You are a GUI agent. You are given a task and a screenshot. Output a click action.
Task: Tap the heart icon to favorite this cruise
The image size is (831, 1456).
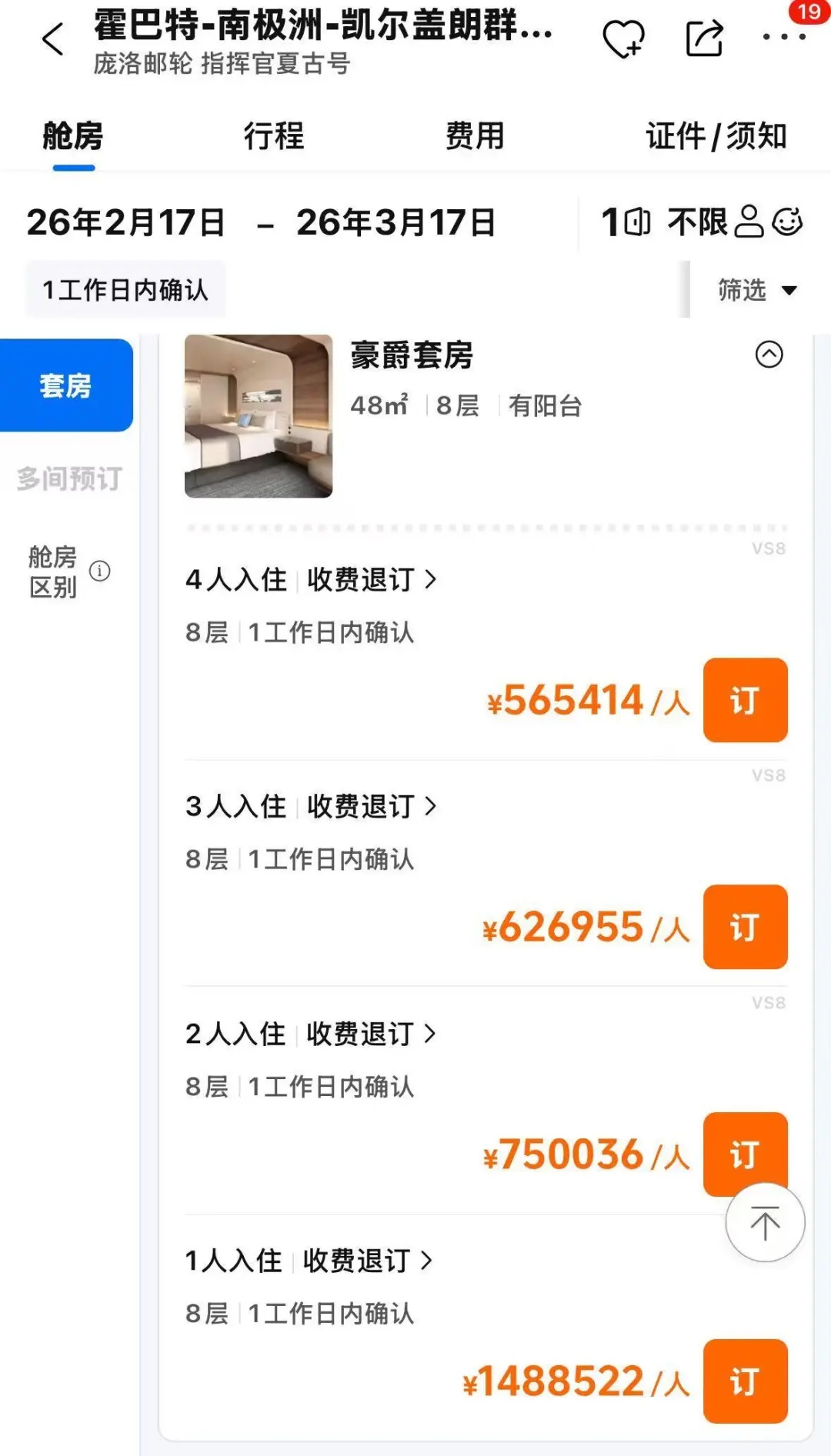pos(623,36)
